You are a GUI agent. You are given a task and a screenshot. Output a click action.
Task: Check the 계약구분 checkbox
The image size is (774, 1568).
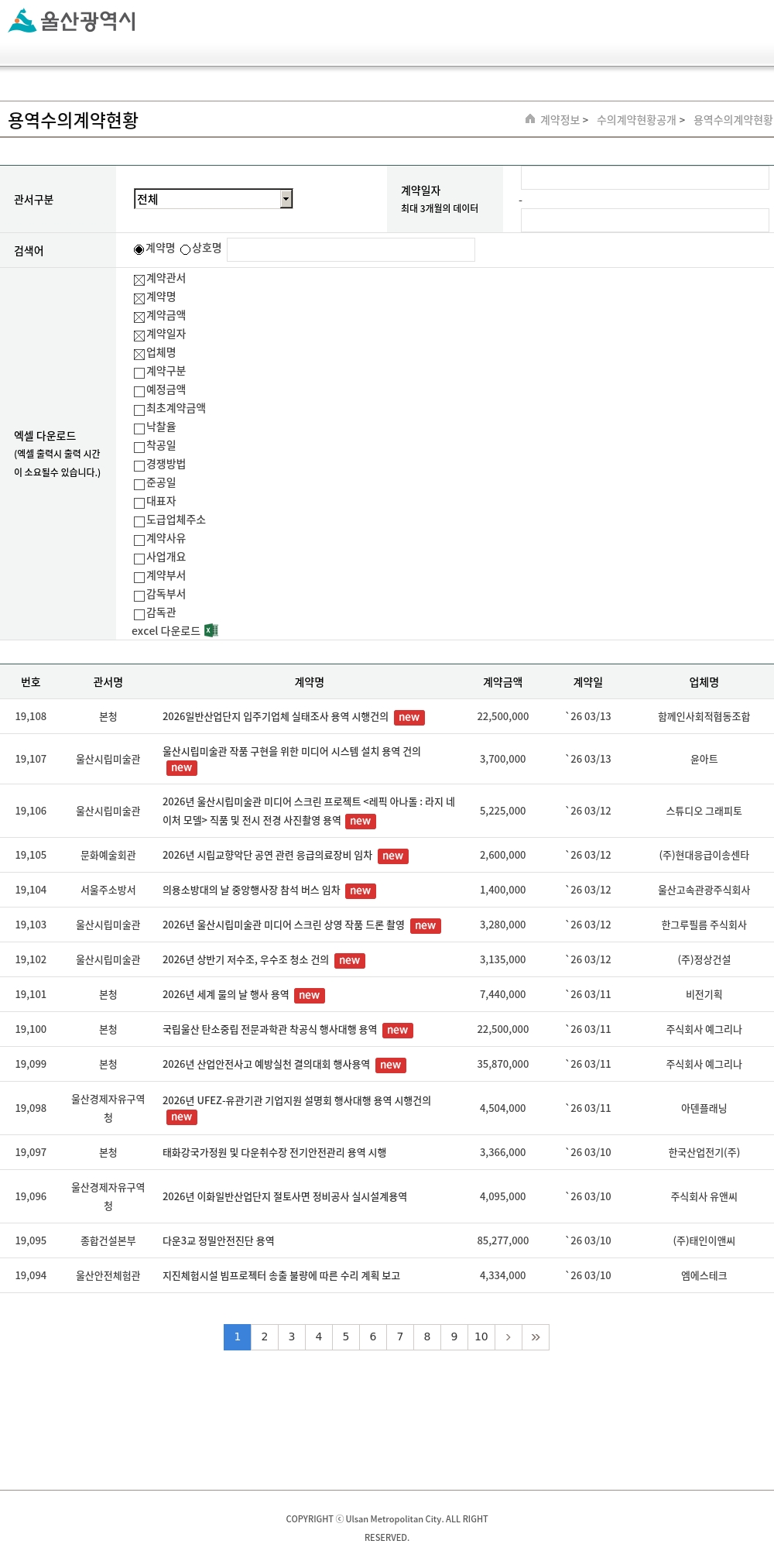(139, 372)
